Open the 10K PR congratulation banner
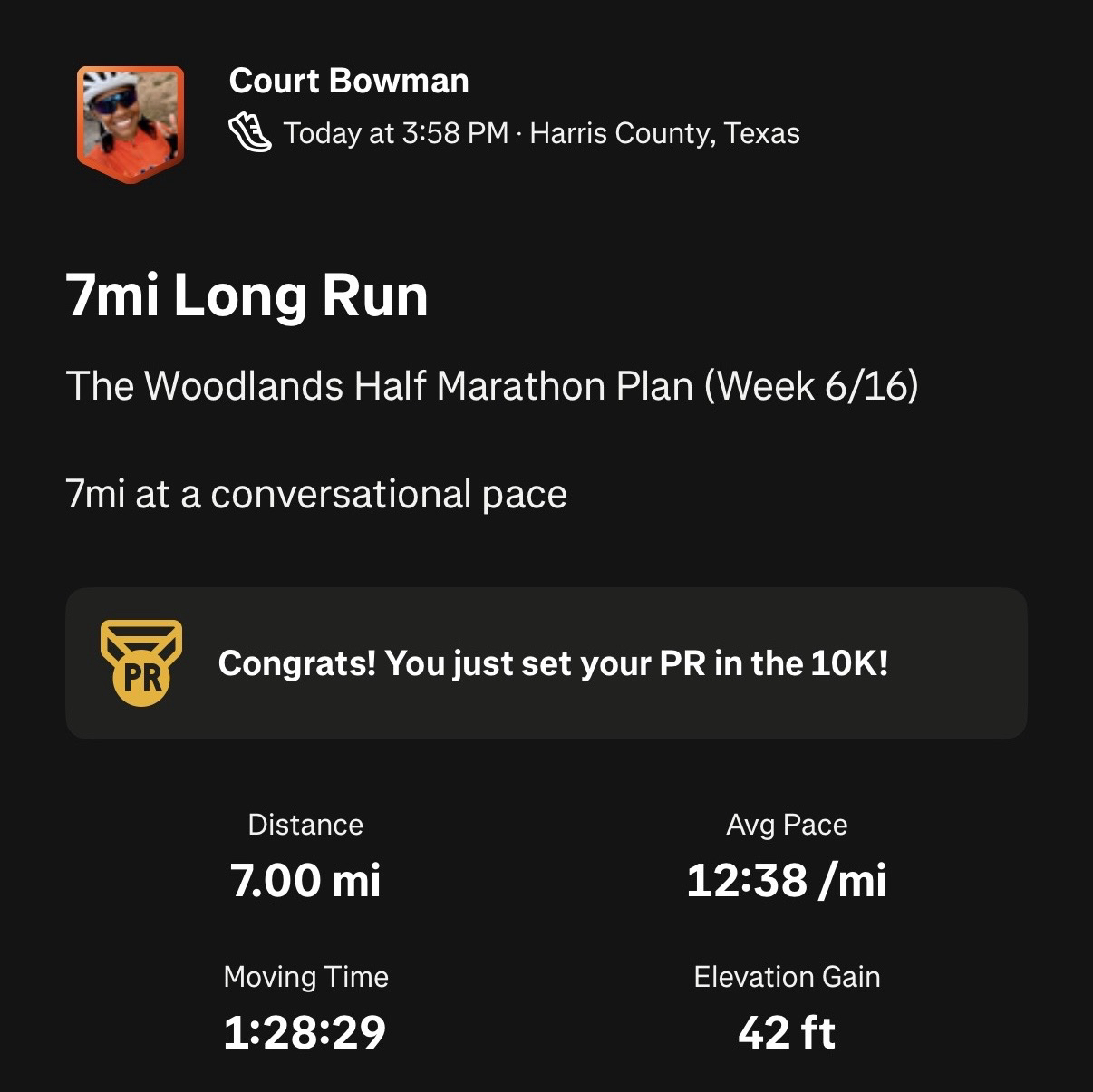1093x1092 pixels. point(546,663)
